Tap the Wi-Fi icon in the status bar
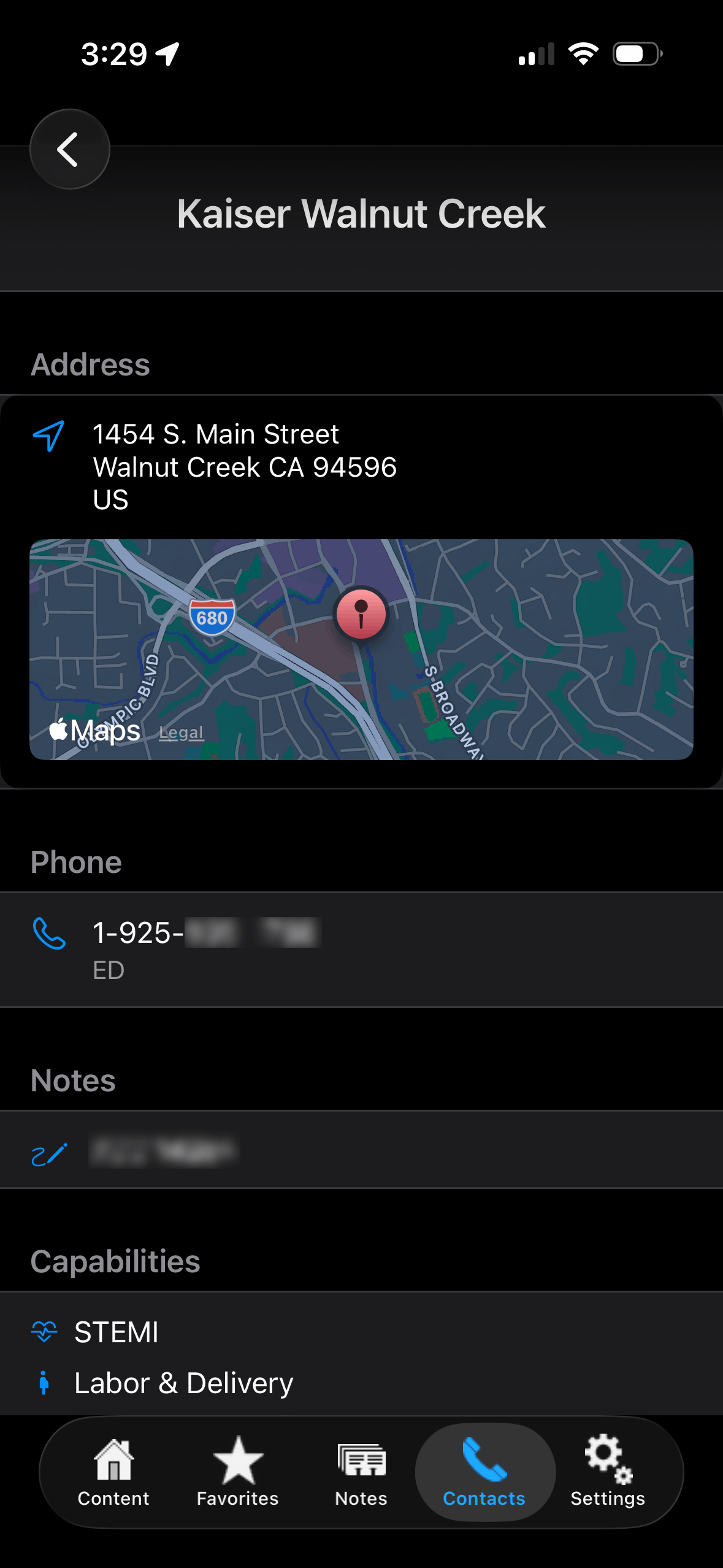The image size is (723, 1568). pyautogui.click(x=584, y=54)
